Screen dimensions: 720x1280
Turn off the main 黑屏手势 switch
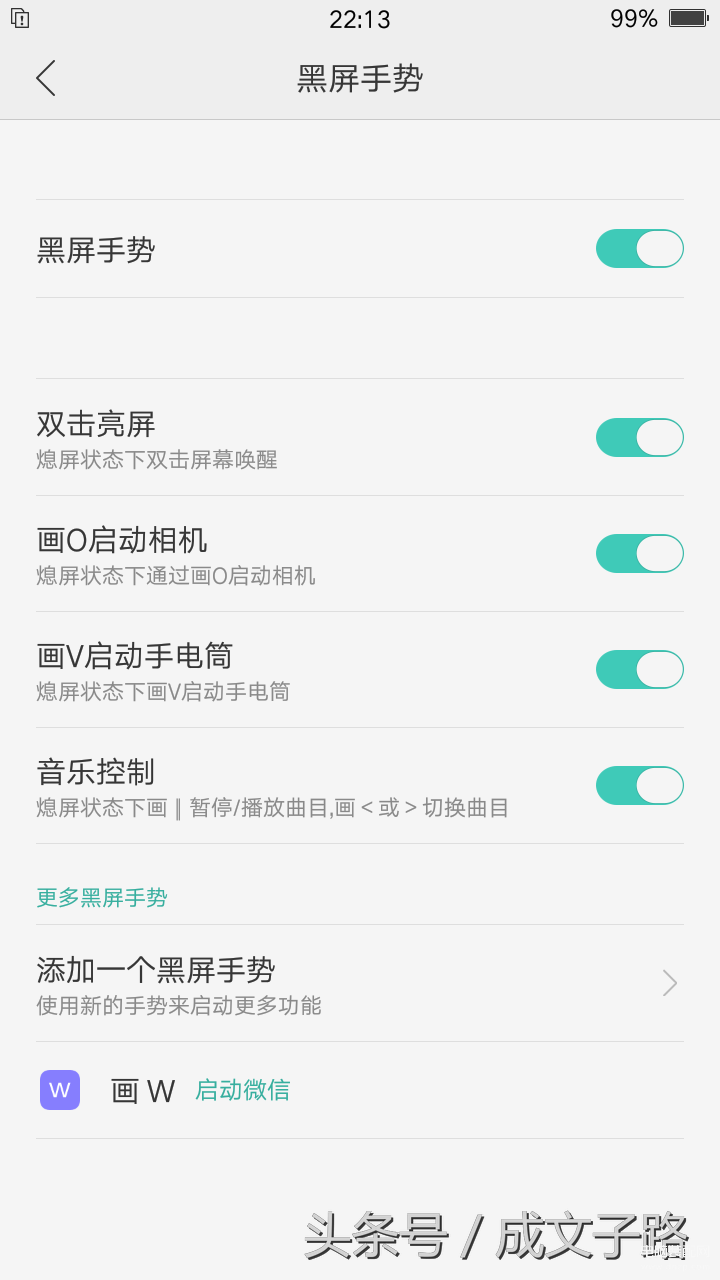coord(639,249)
